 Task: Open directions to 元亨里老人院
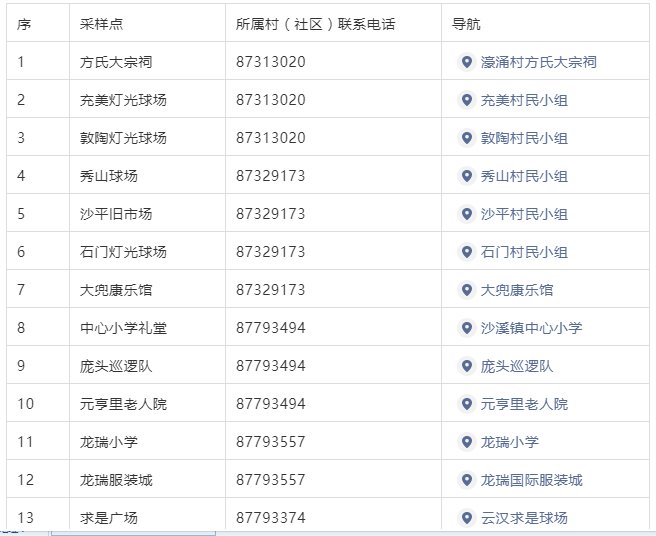[x=523, y=404]
